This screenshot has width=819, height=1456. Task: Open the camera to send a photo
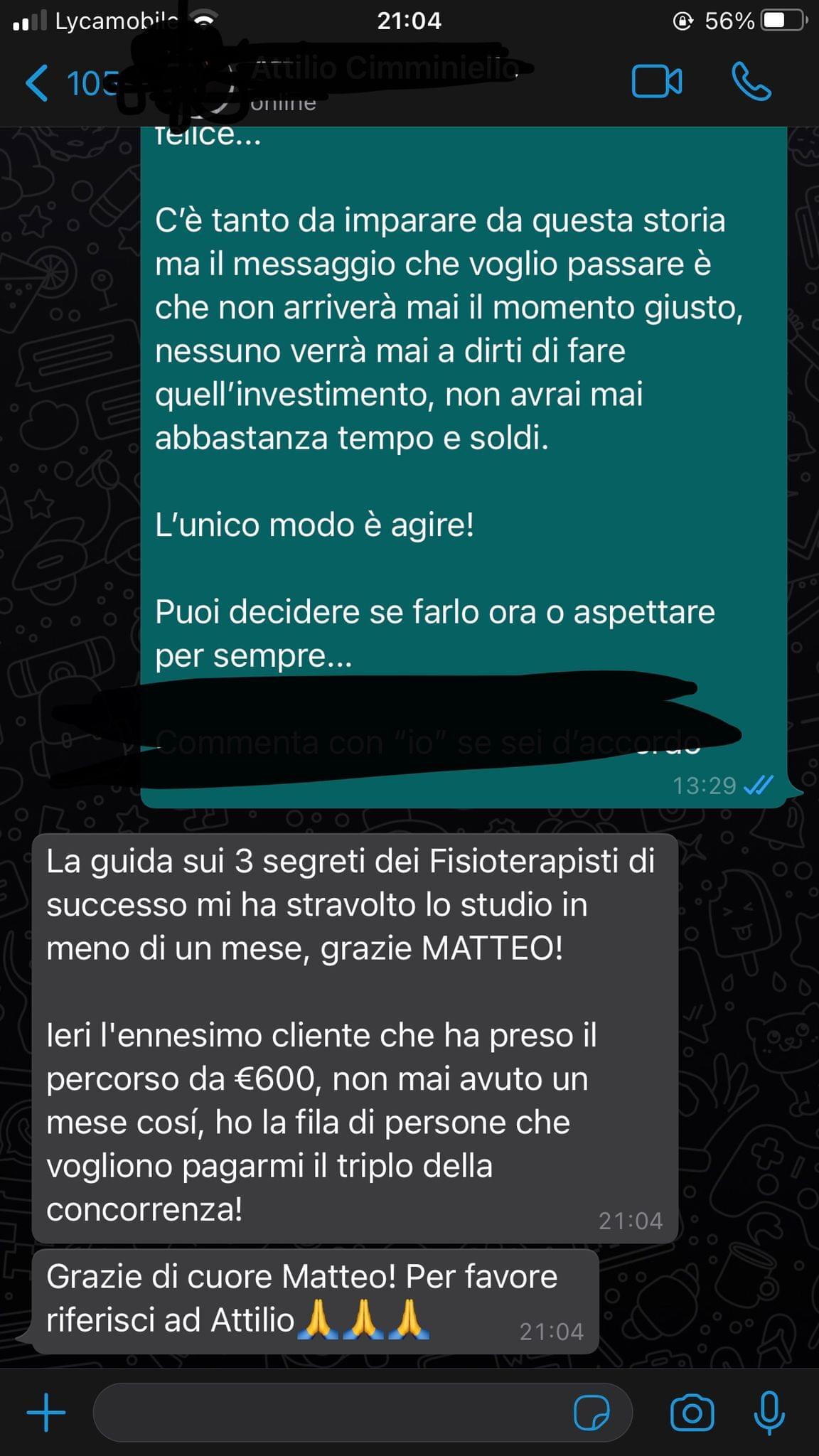(691, 1412)
